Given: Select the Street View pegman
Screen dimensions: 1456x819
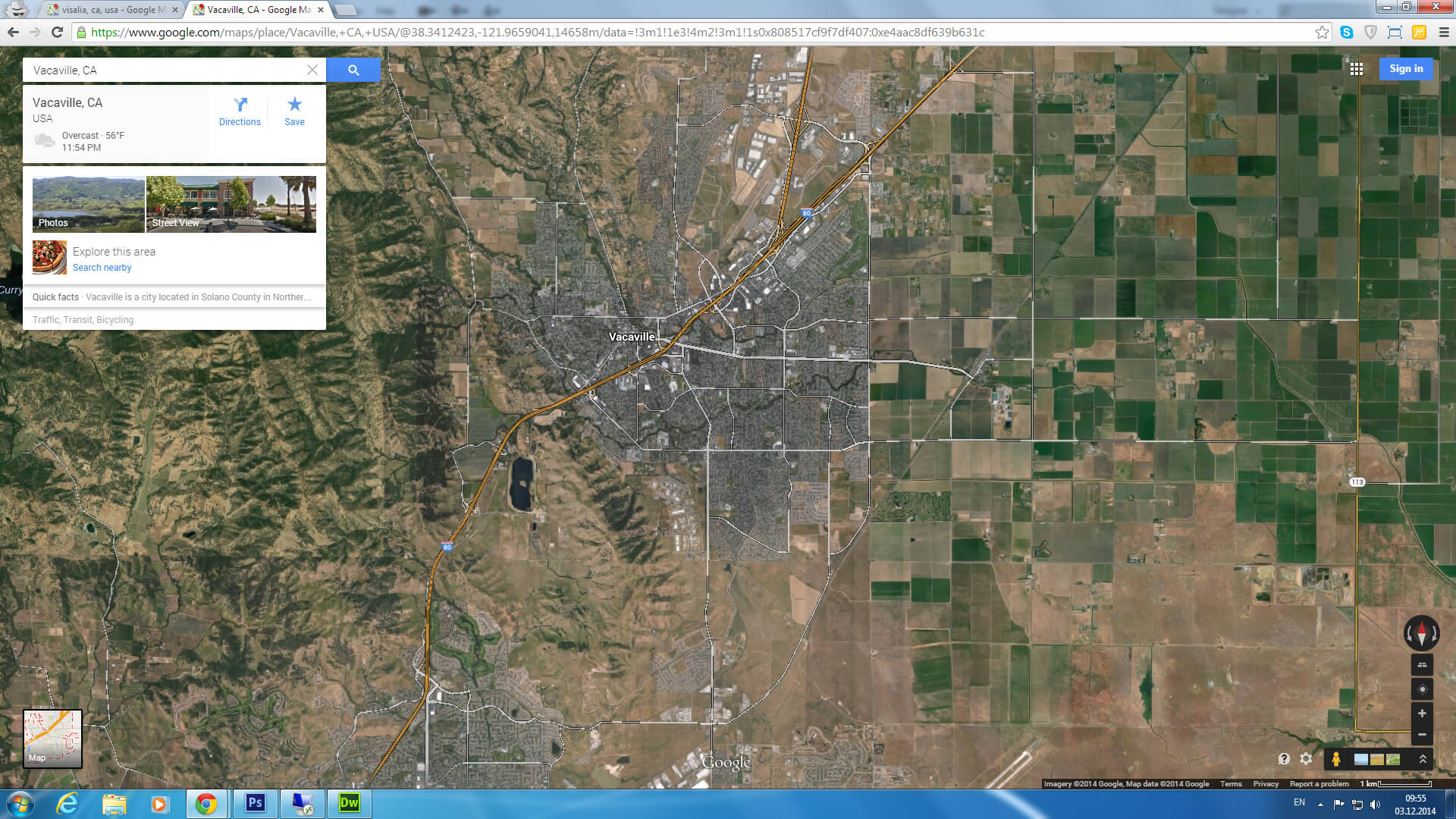Looking at the screenshot, I should tap(1336, 759).
